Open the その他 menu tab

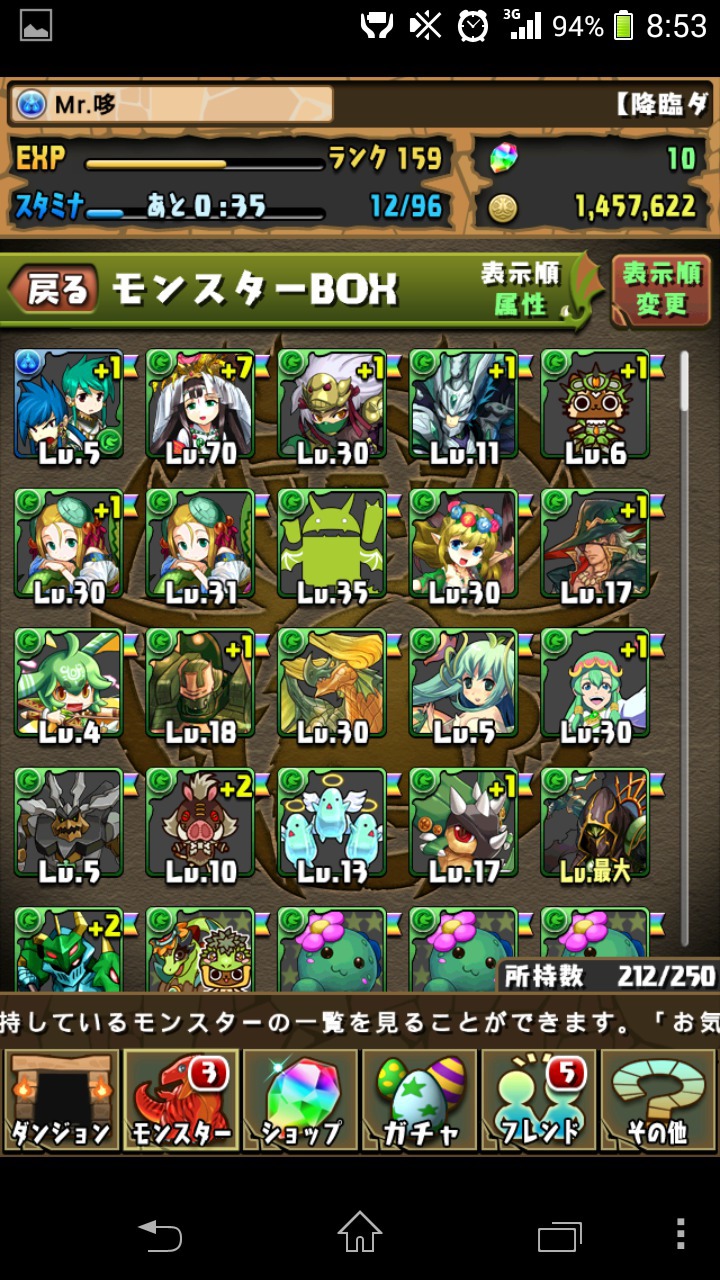[x=658, y=1100]
